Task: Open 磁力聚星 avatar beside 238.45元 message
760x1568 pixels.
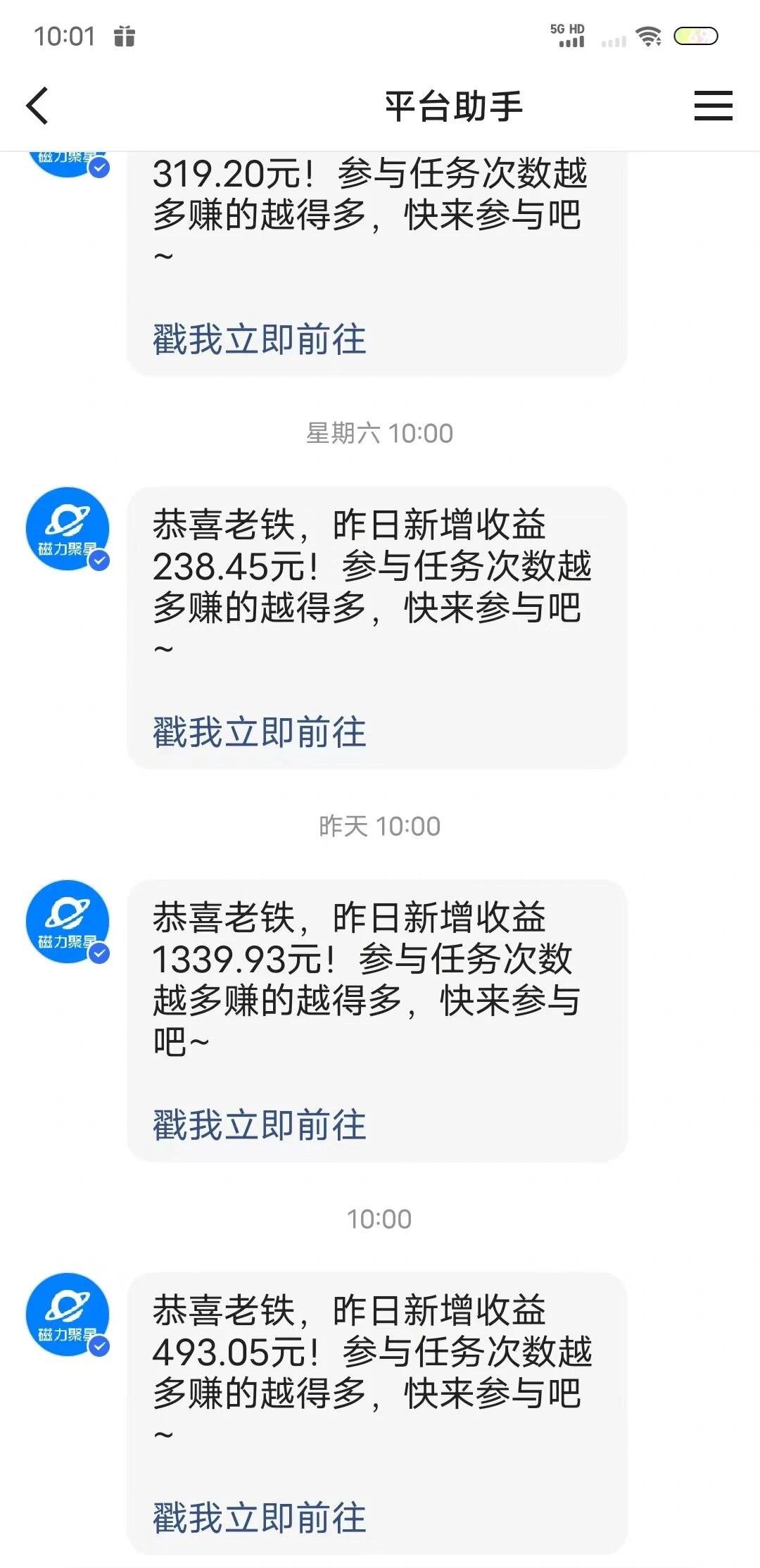Action: click(68, 529)
